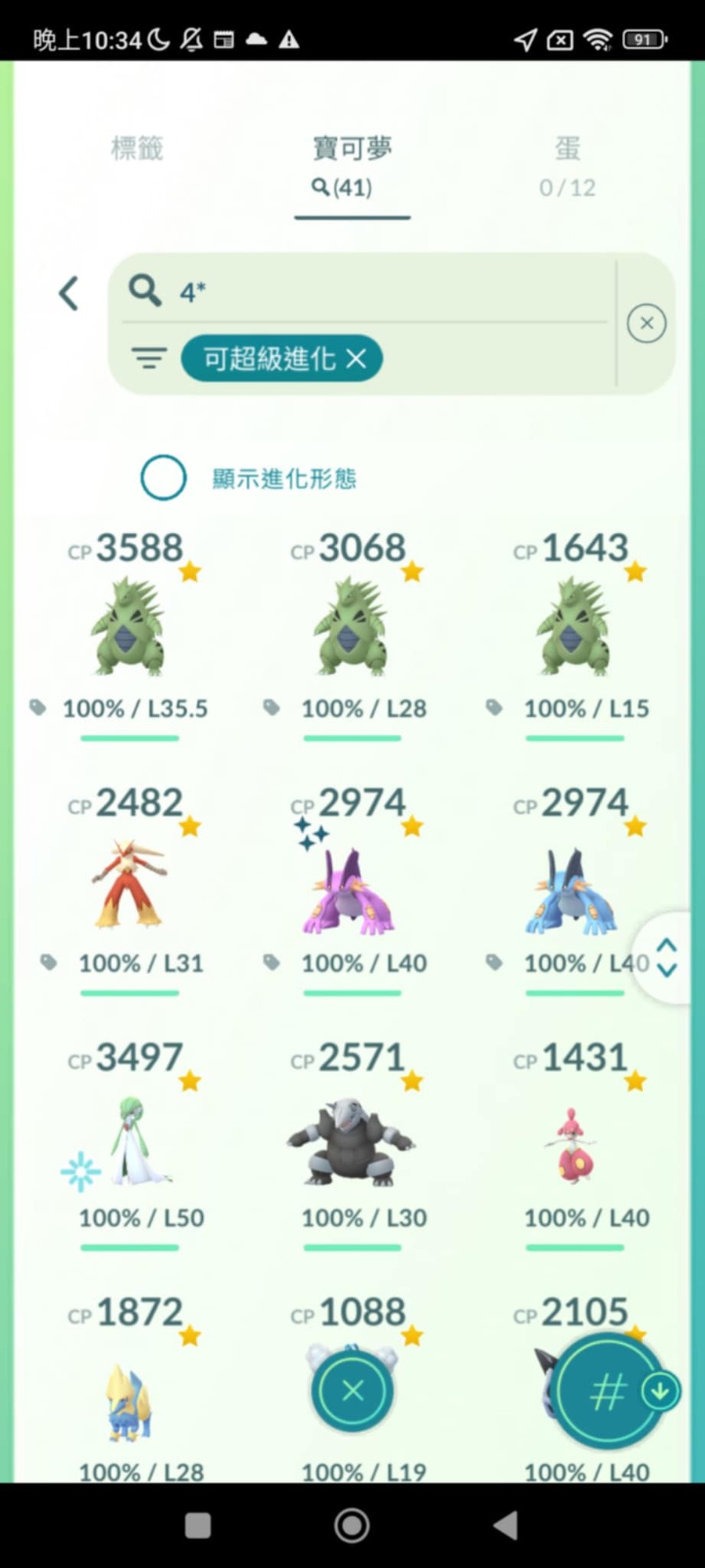Open the CP 2571 Aggron
Viewport: 705px width, 1568px height.
tap(352, 1140)
